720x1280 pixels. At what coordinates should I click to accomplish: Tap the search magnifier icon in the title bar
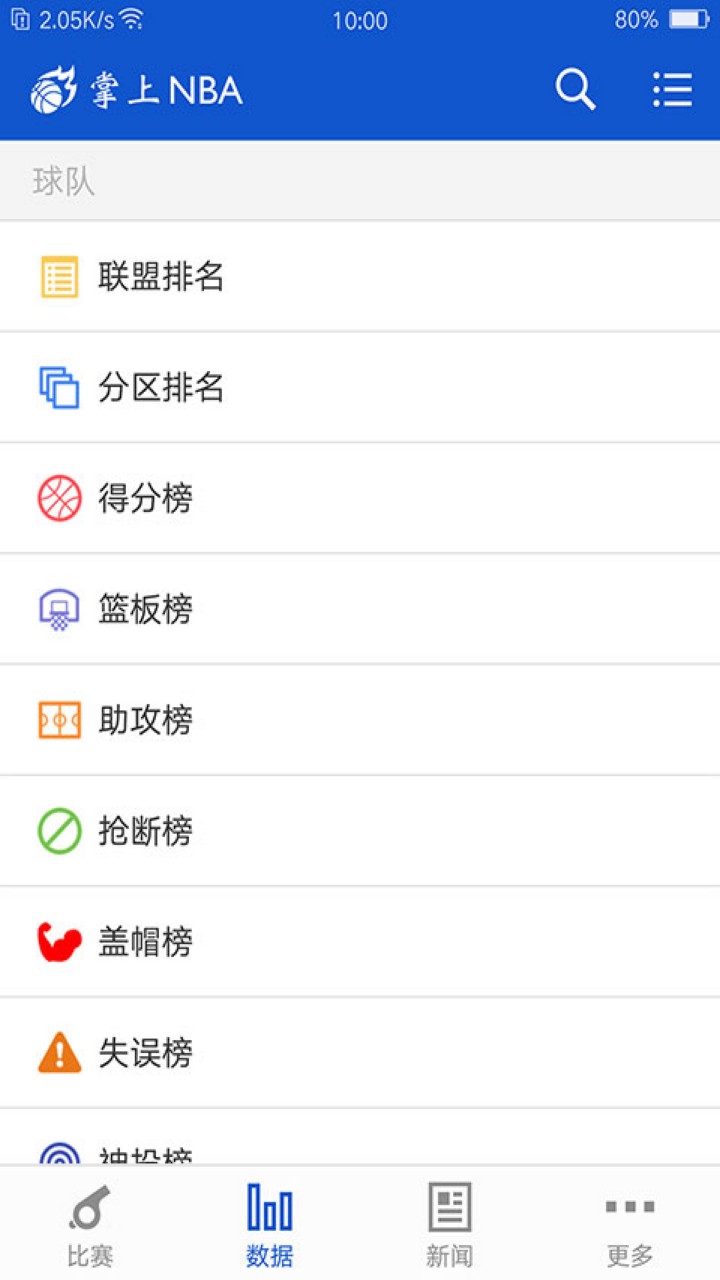click(x=575, y=90)
